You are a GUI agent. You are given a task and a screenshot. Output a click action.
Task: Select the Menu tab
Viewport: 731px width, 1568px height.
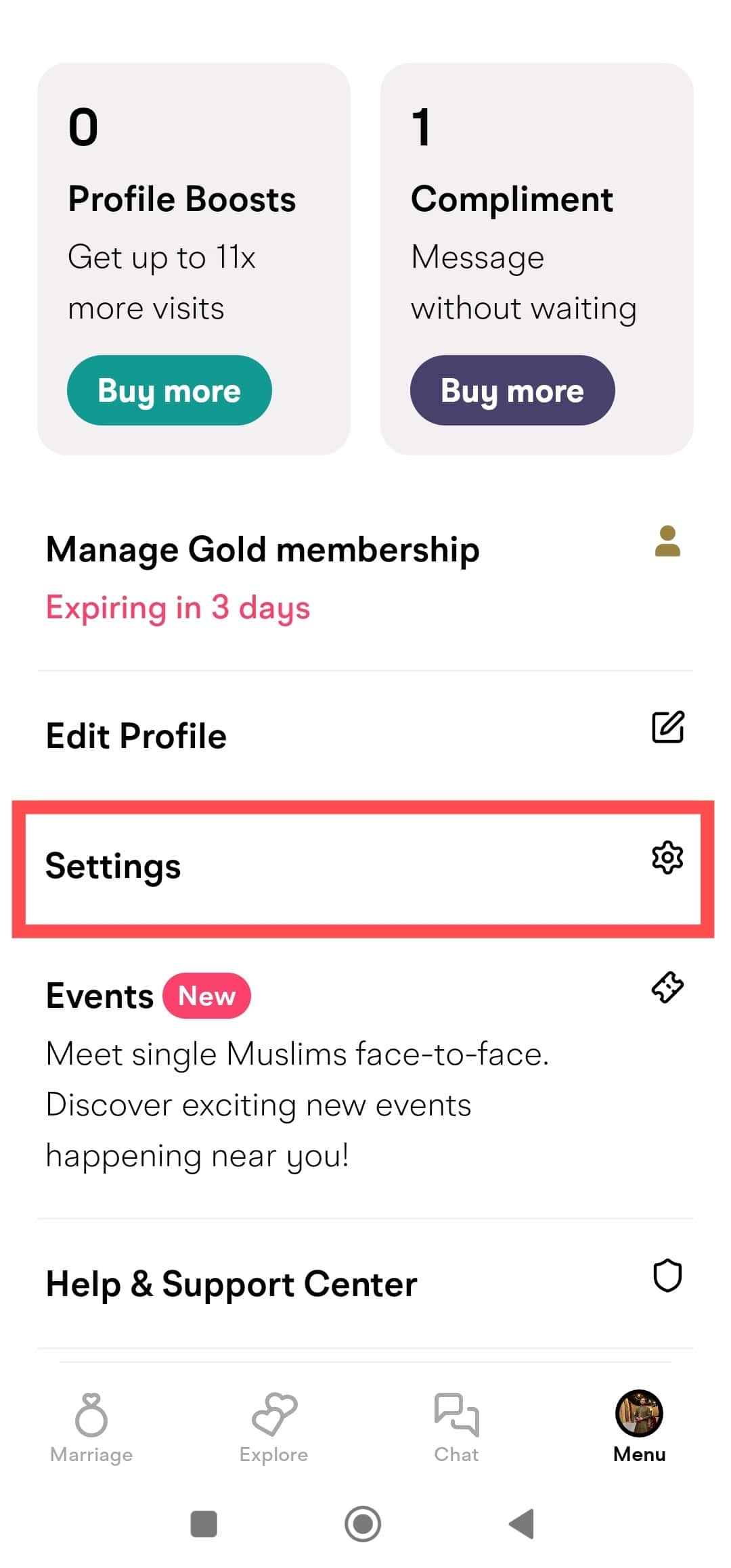(640, 1427)
